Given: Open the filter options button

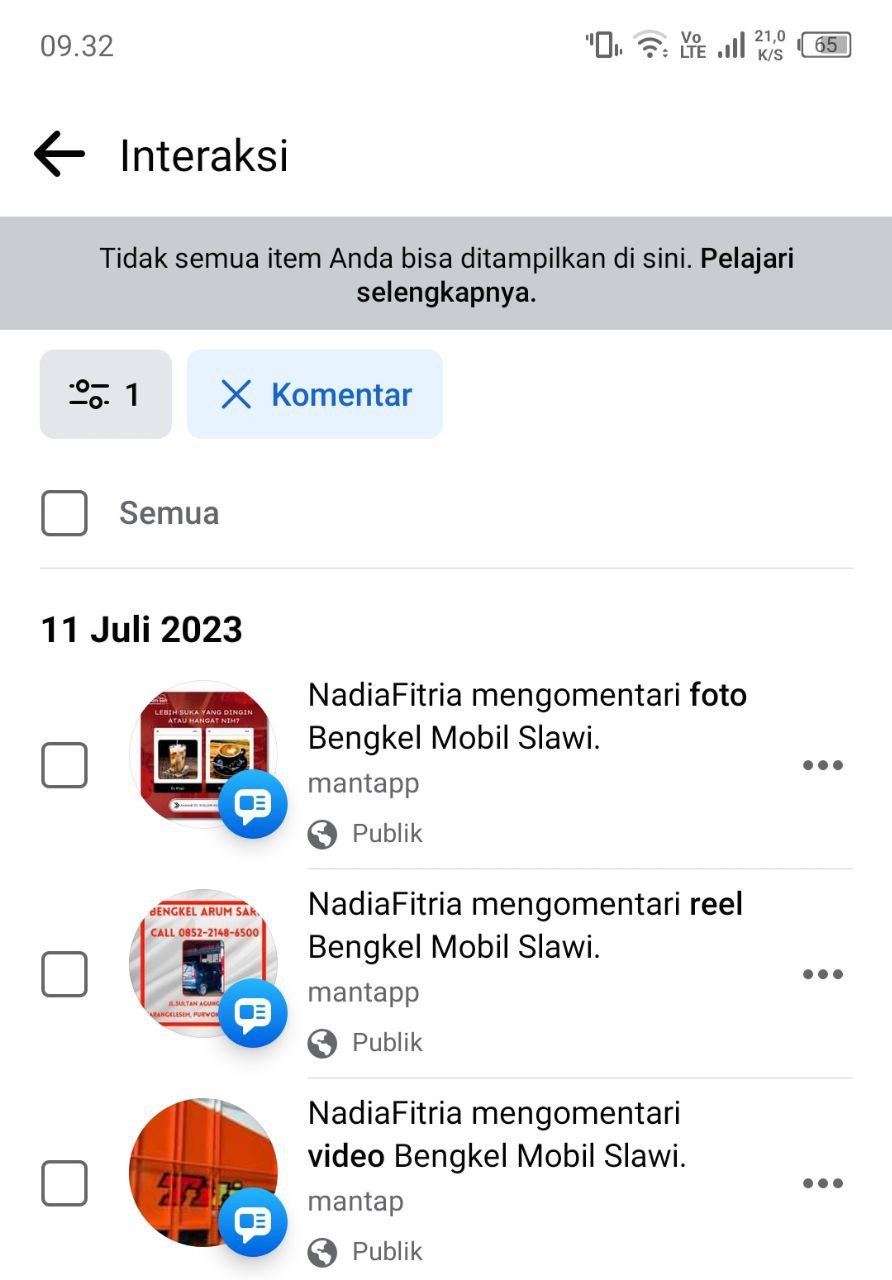Looking at the screenshot, I should [x=105, y=394].
